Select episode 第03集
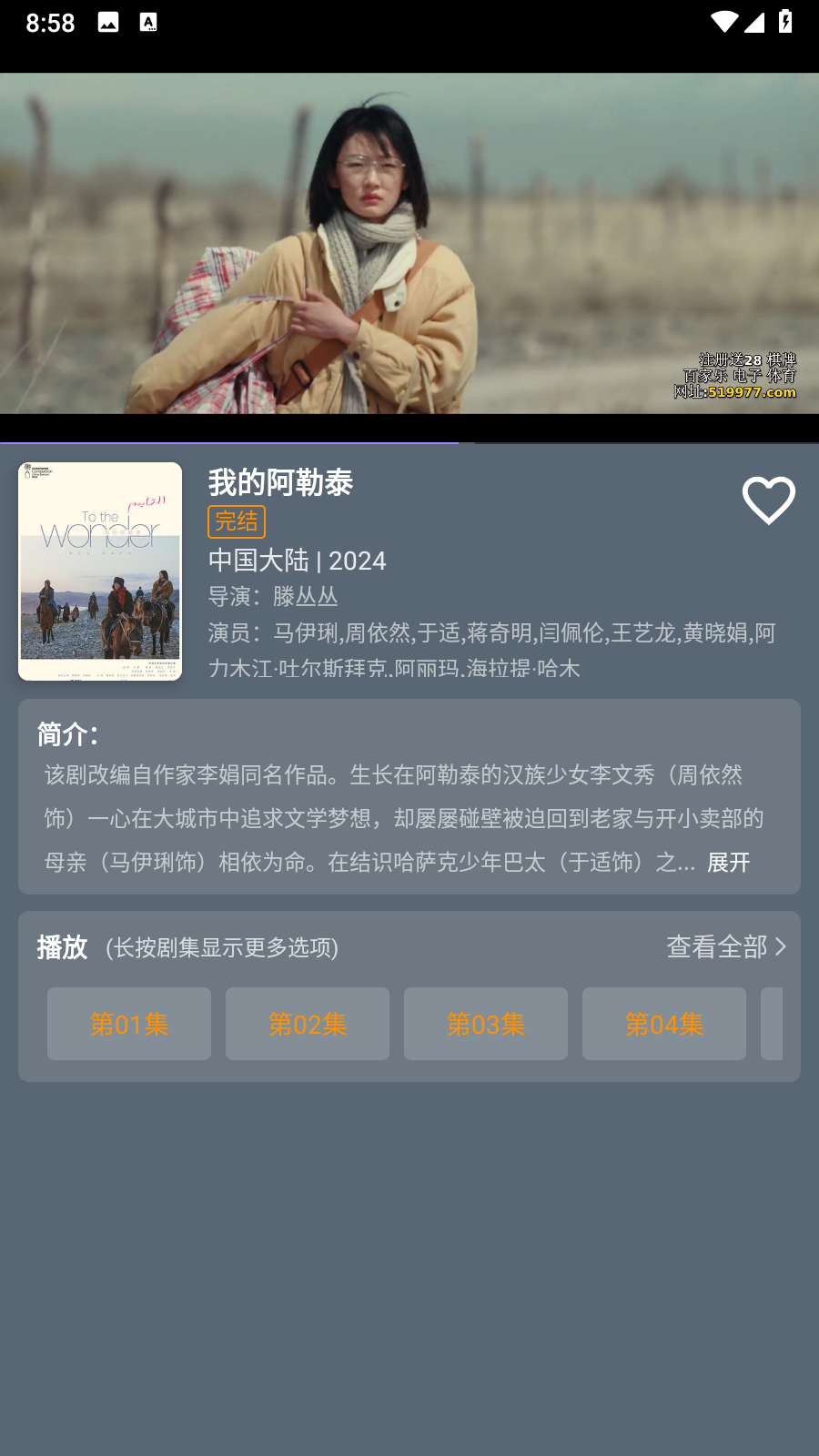This screenshot has width=819, height=1456. [x=486, y=1024]
